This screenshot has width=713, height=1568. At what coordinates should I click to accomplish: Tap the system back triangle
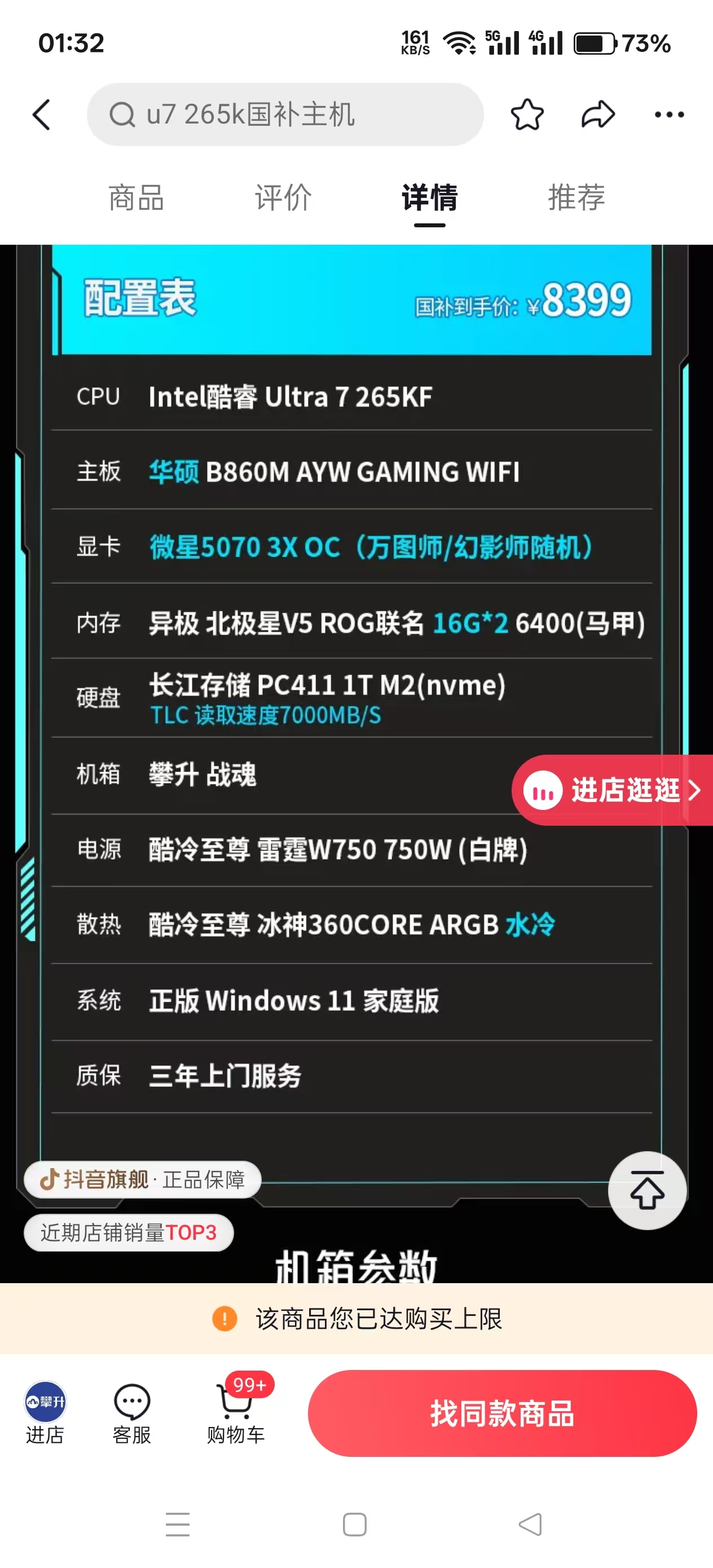[530, 1524]
